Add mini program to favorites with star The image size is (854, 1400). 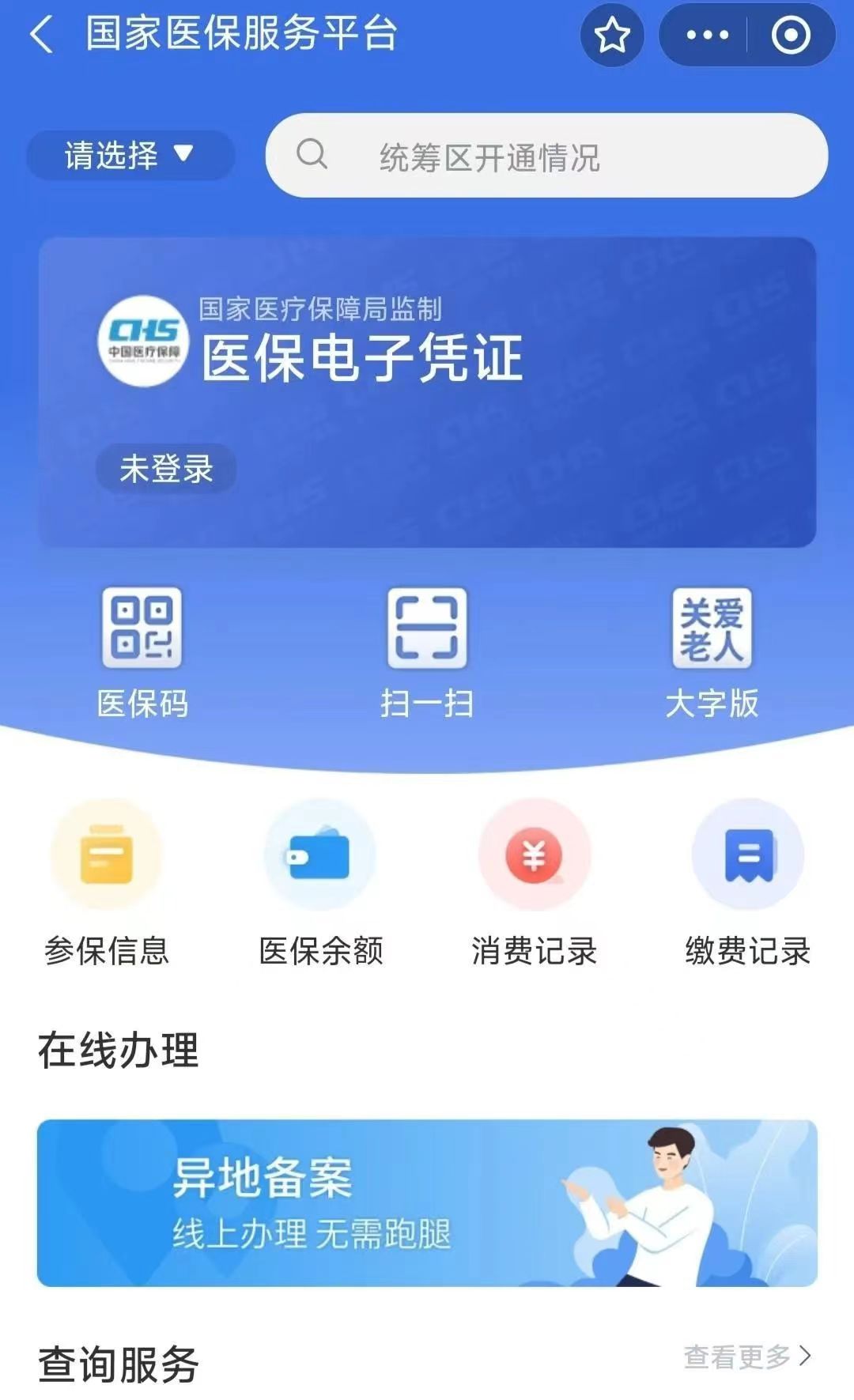612,36
